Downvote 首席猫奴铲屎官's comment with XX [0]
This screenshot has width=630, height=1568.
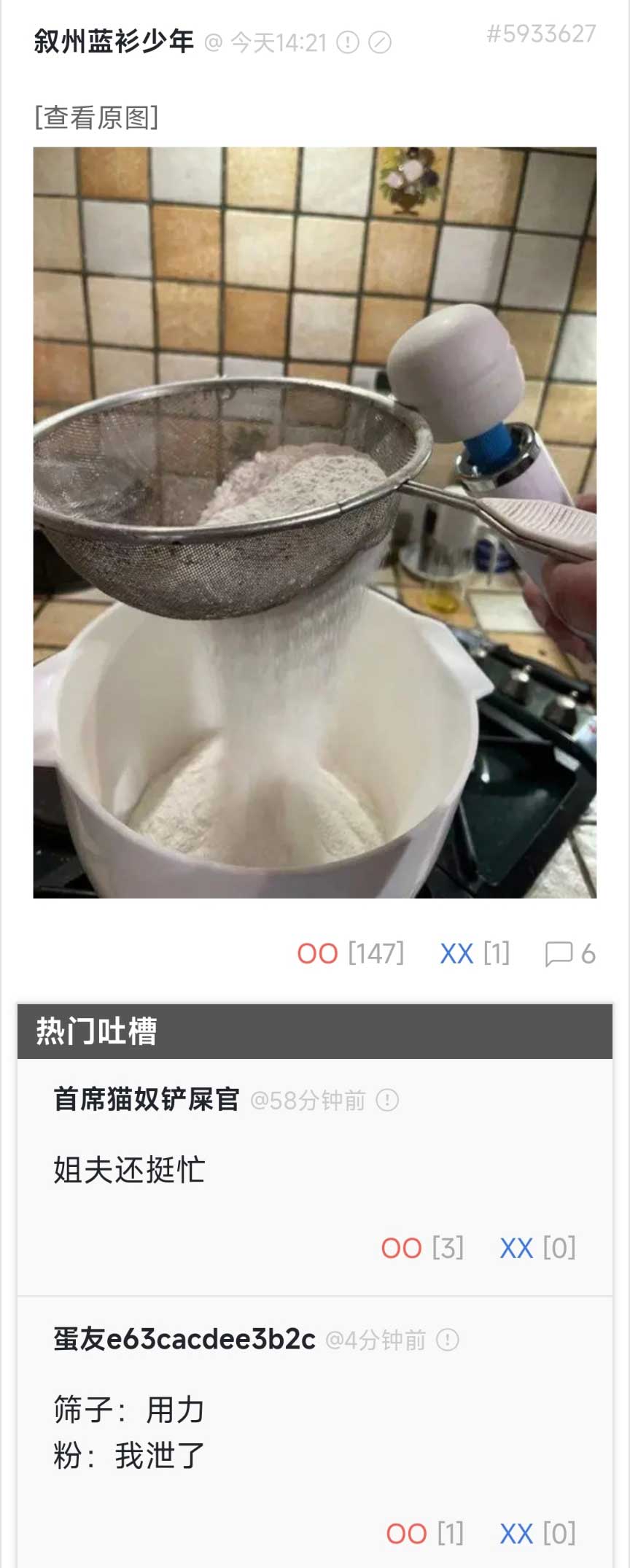(516, 1249)
